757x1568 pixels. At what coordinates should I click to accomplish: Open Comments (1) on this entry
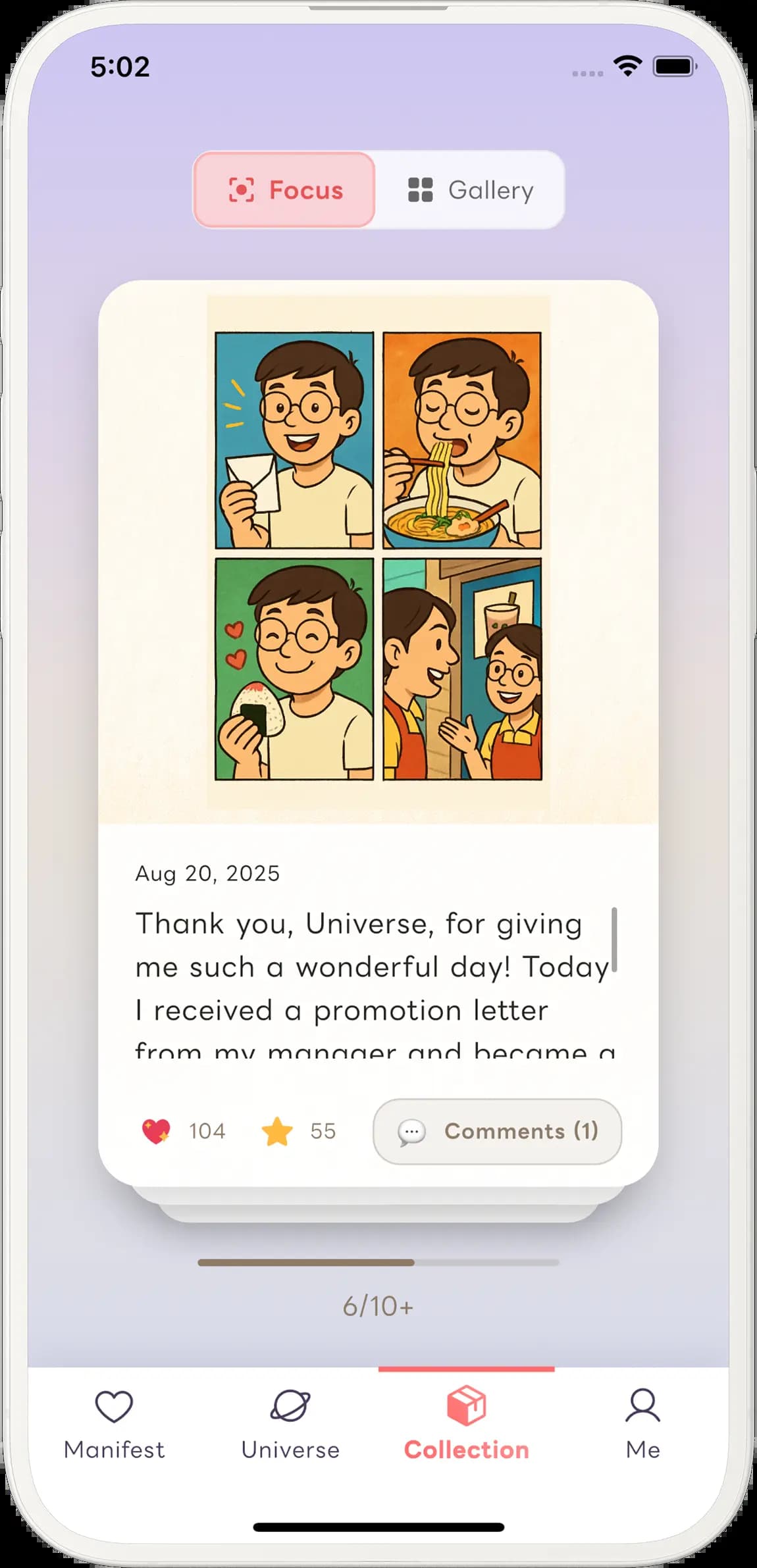click(x=497, y=1131)
